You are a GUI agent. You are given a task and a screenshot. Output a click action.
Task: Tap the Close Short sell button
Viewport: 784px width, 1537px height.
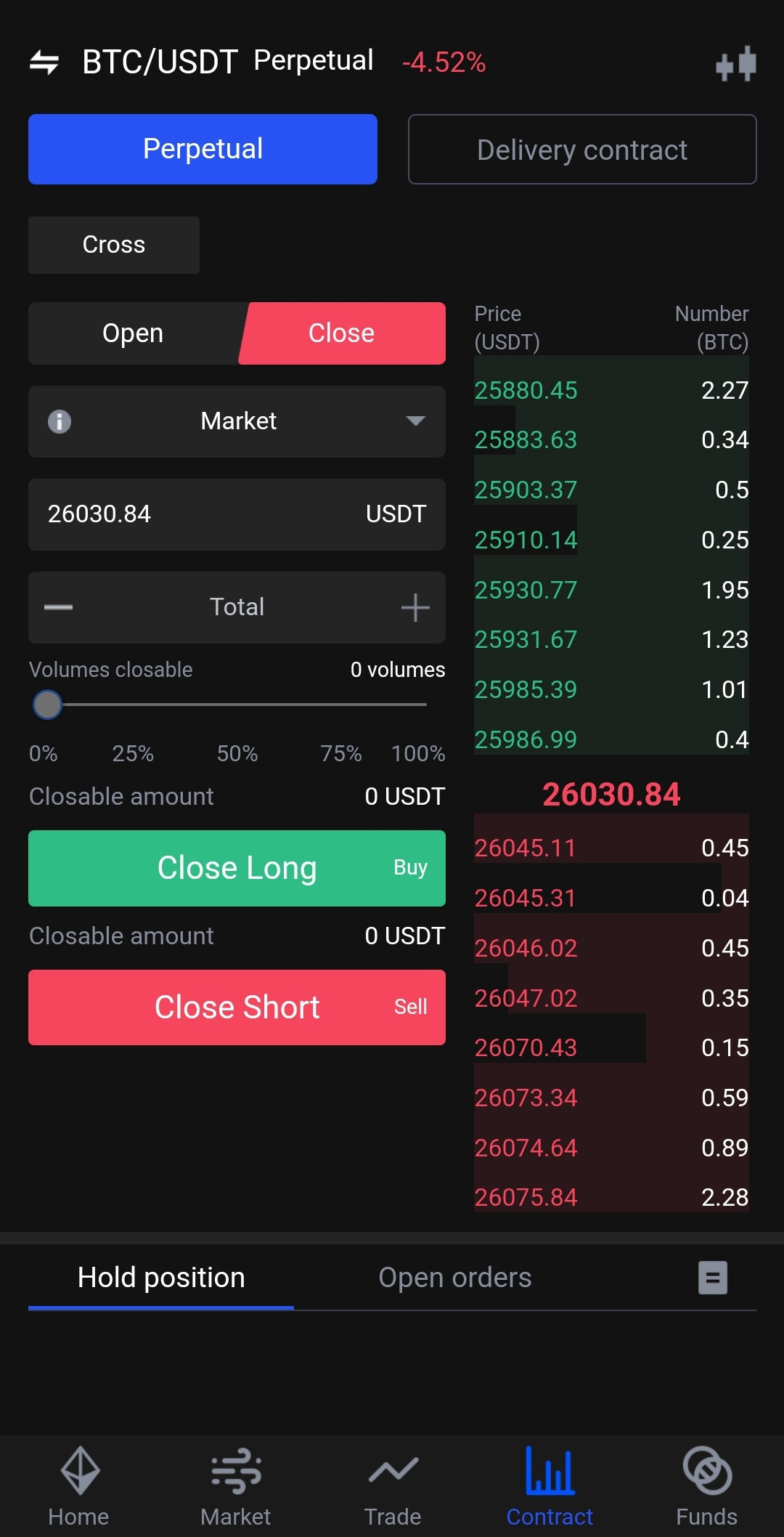pos(237,1007)
